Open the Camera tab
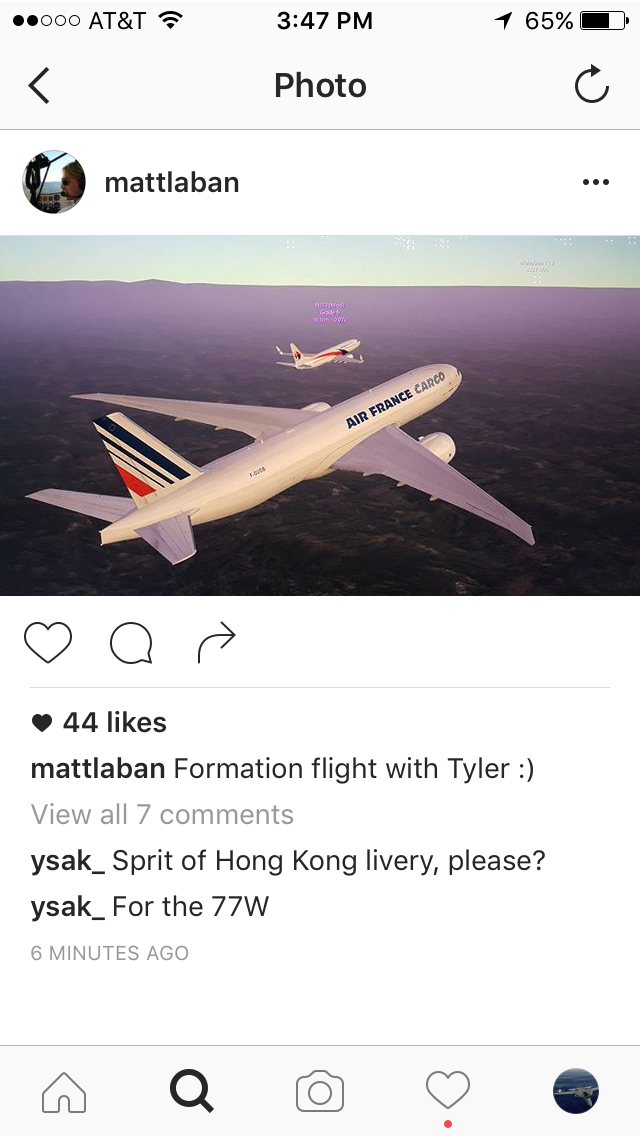The height and width of the screenshot is (1136, 640). tap(320, 1091)
